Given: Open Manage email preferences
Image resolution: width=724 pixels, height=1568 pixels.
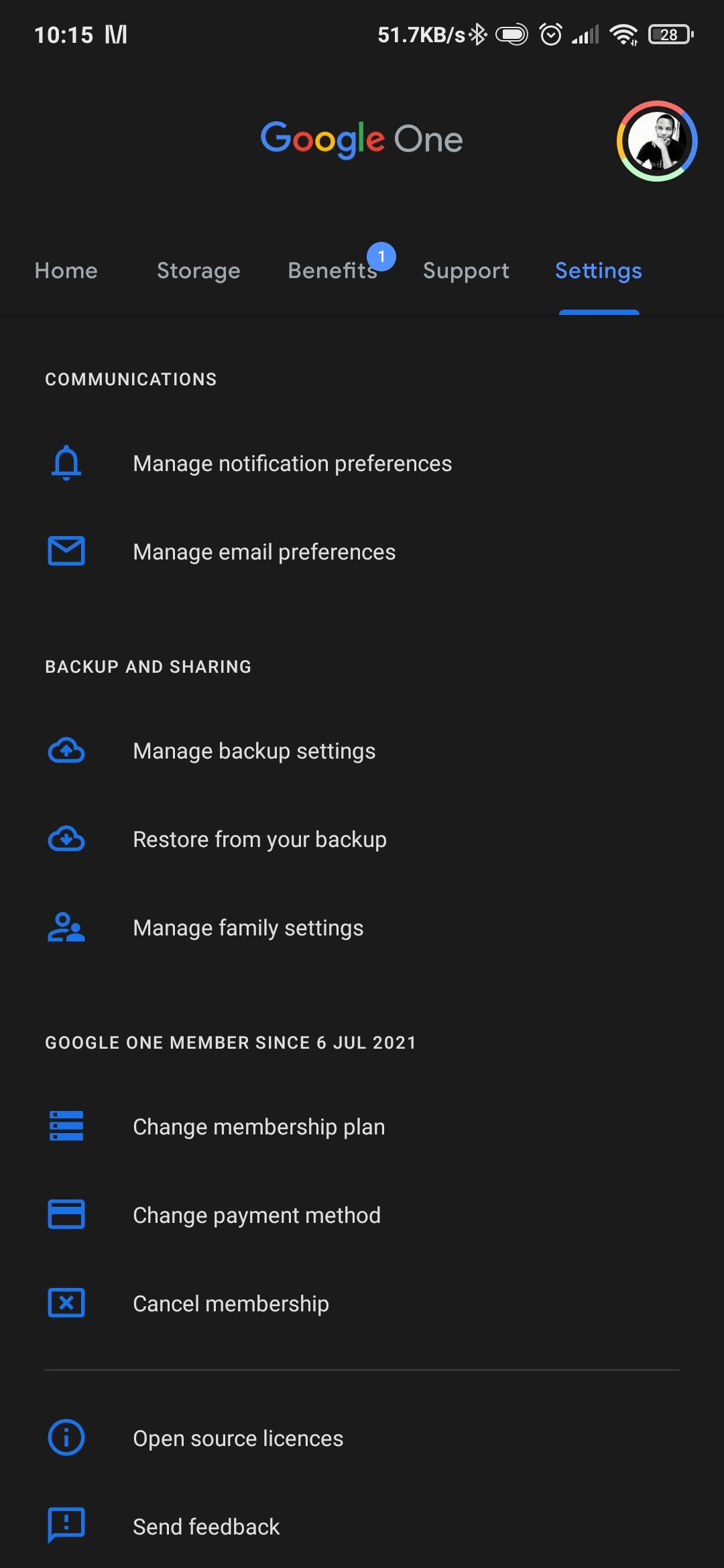Looking at the screenshot, I should (264, 552).
